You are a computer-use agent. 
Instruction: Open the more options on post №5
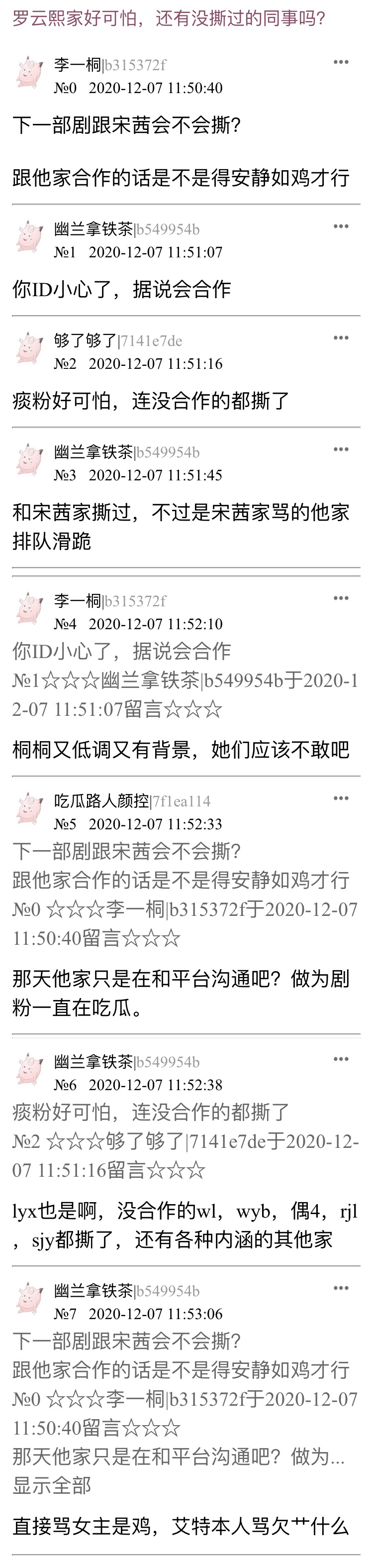[x=341, y=798]
